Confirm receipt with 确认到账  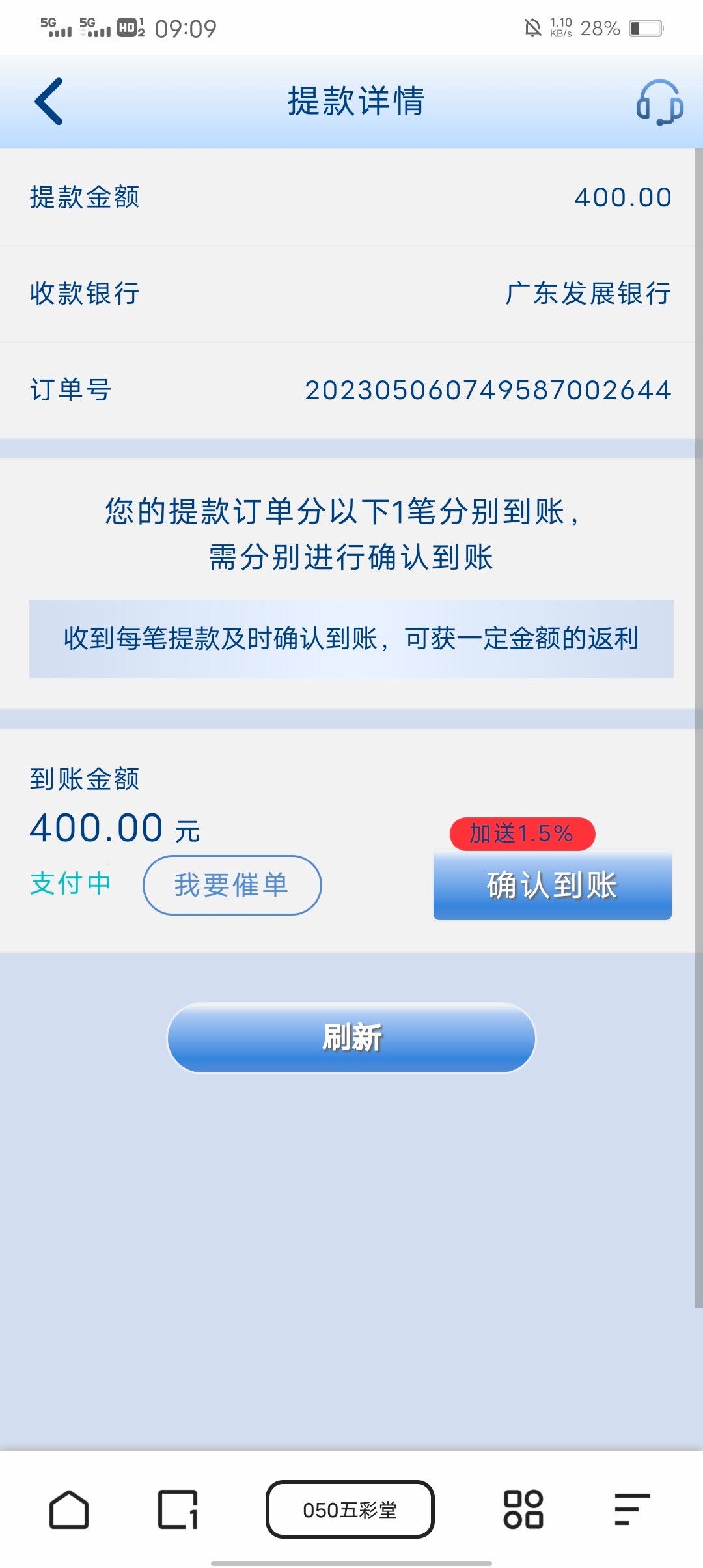point(552,885)
